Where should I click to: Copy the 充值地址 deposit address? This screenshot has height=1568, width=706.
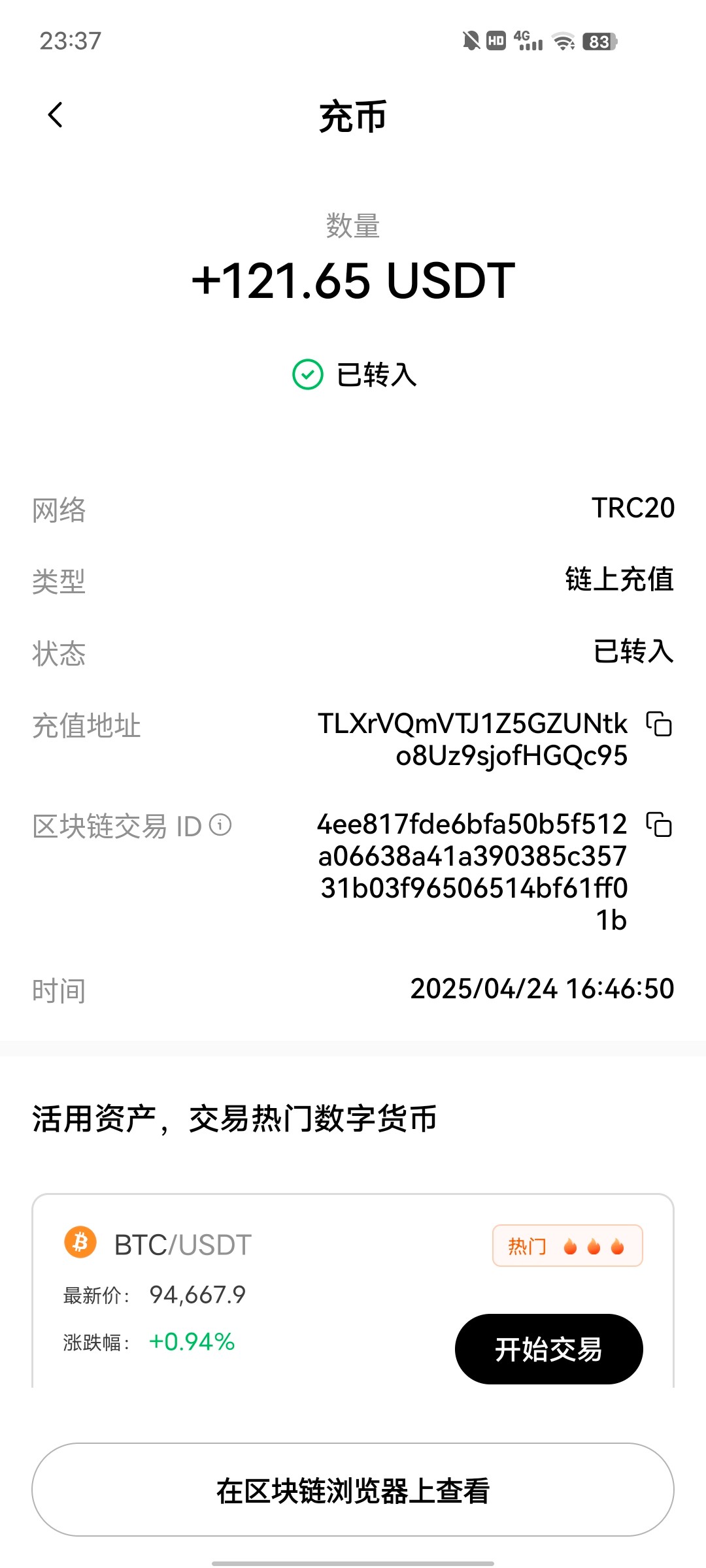coord(659,724)
